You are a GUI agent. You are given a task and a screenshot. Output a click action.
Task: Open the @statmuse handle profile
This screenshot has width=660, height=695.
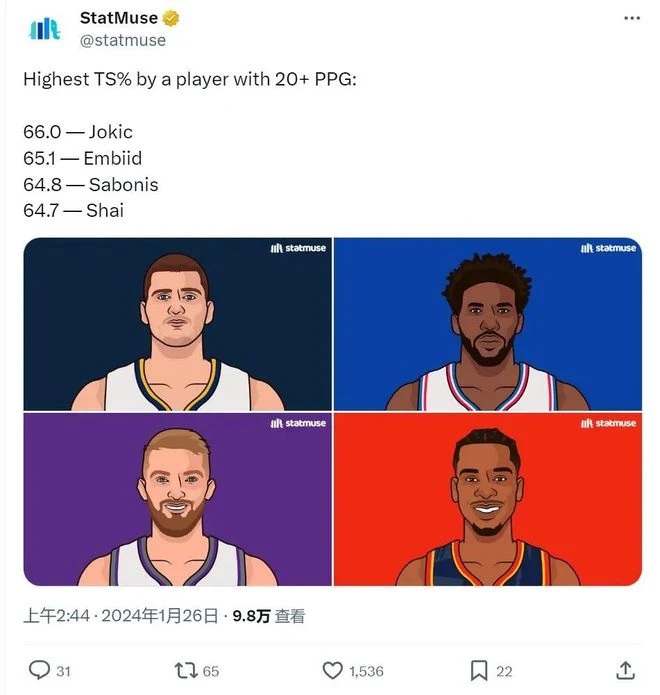[122, 40]
